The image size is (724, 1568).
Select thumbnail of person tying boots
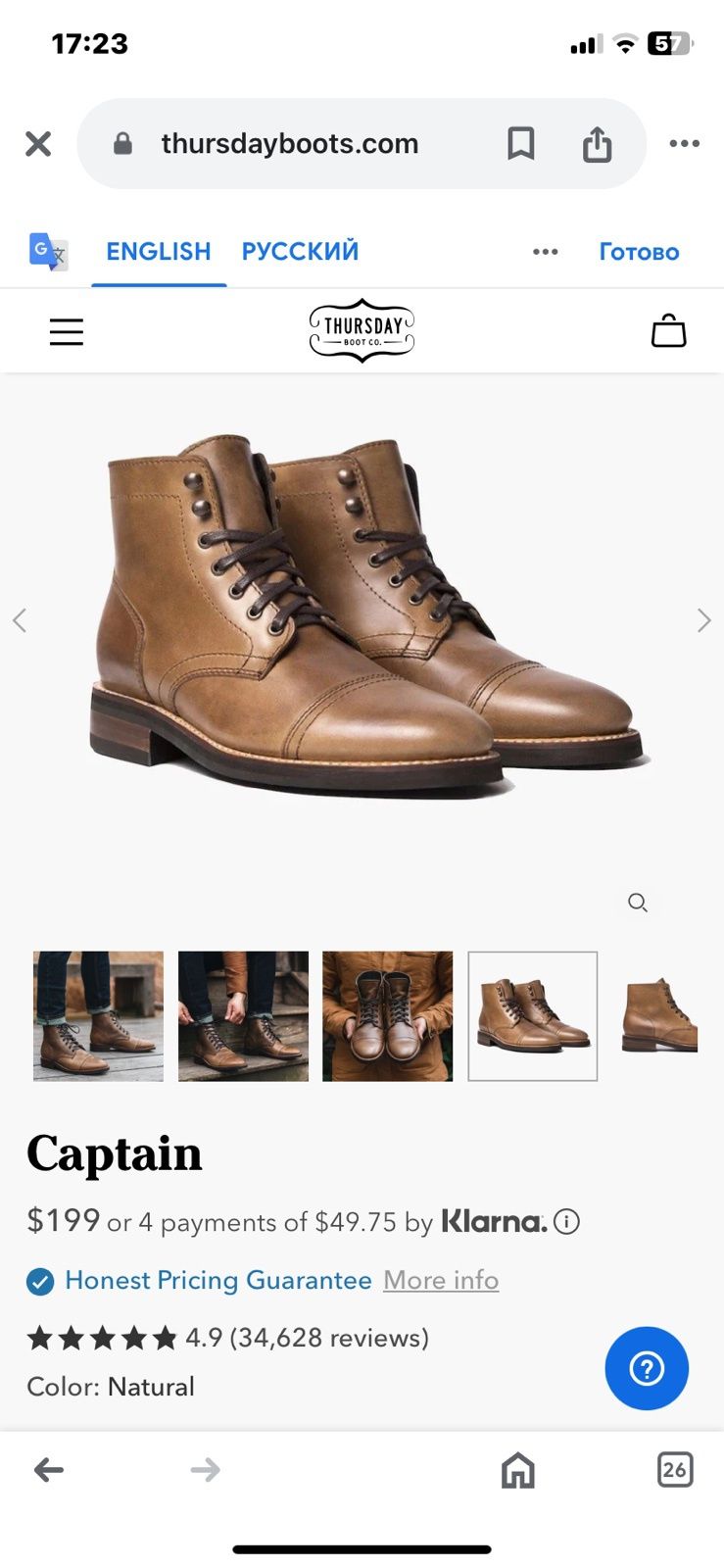tap(243, 1016)
